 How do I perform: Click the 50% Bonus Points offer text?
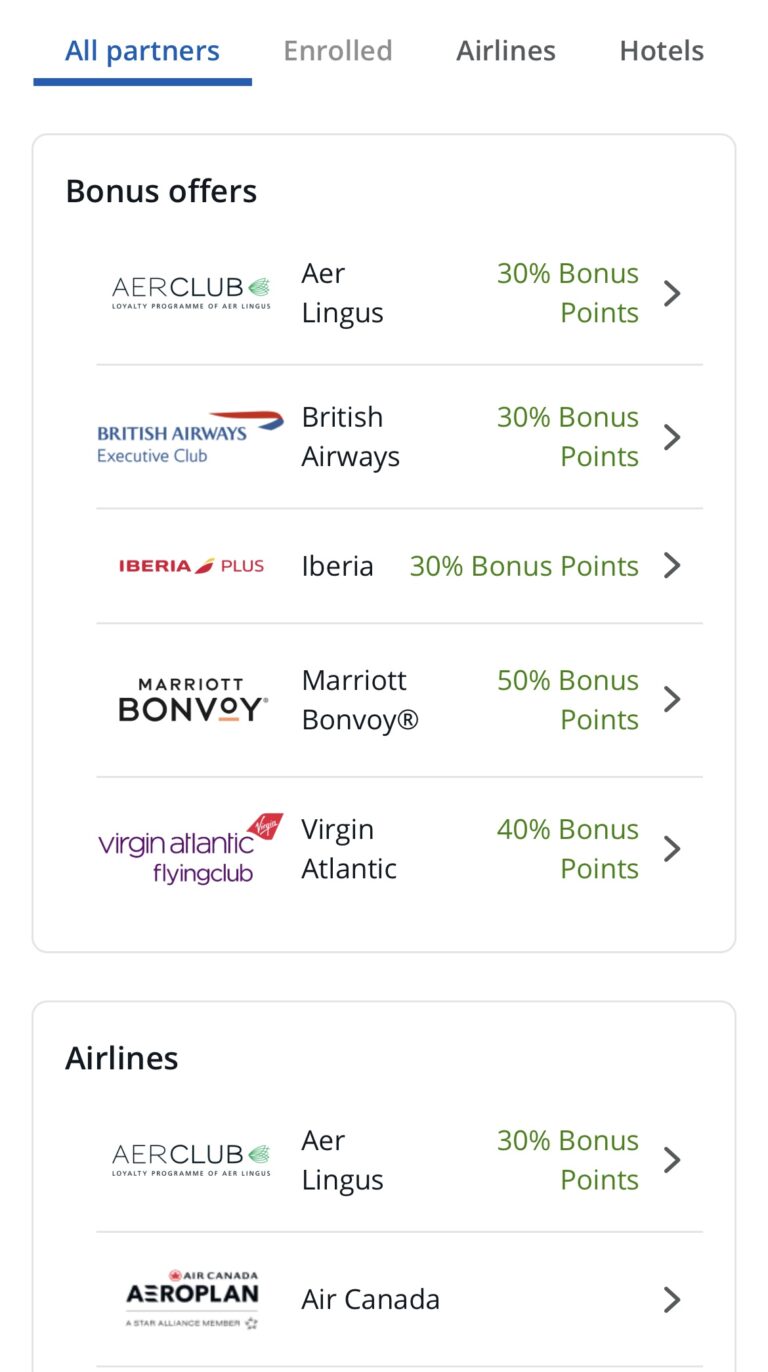point(568,698)
